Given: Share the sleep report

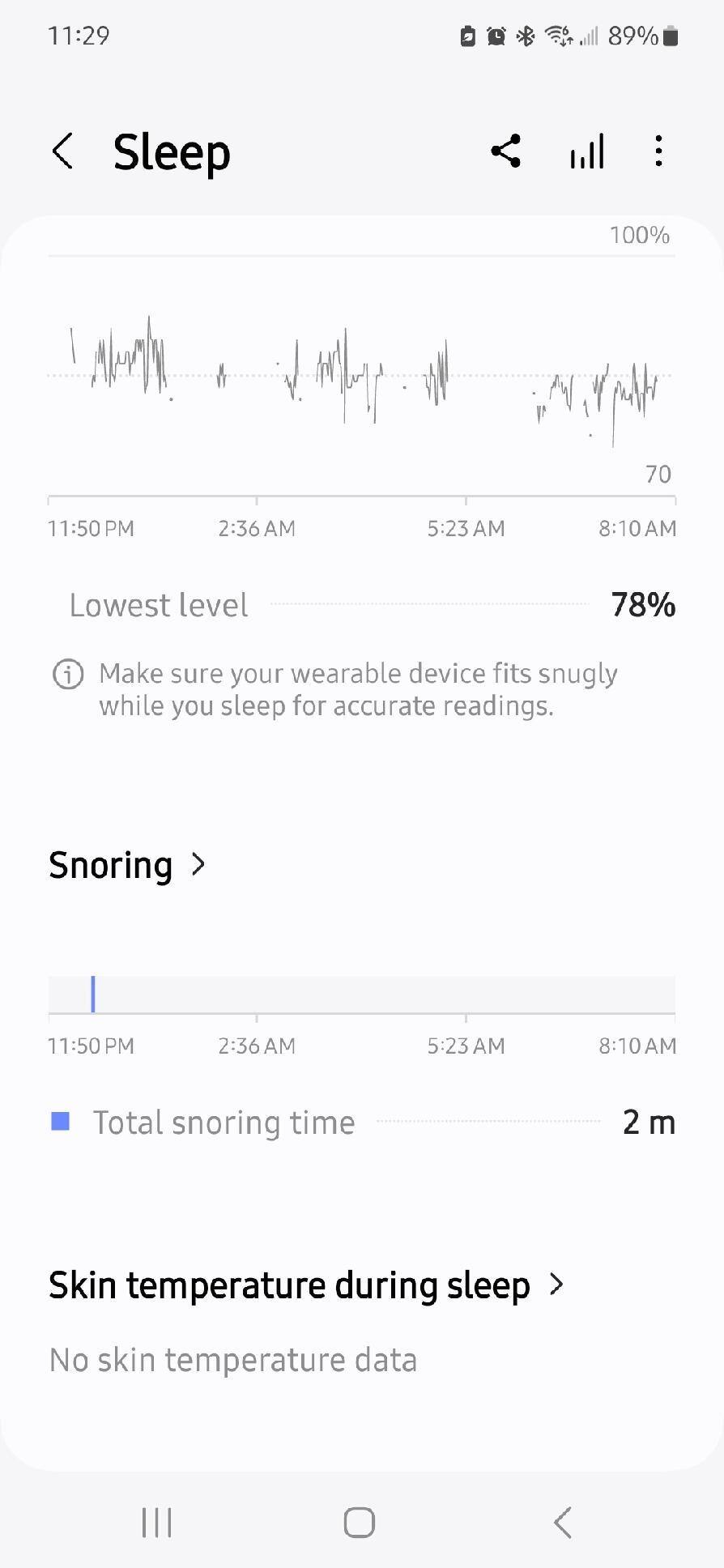Looking at the screenshot, I should point(505,151).
